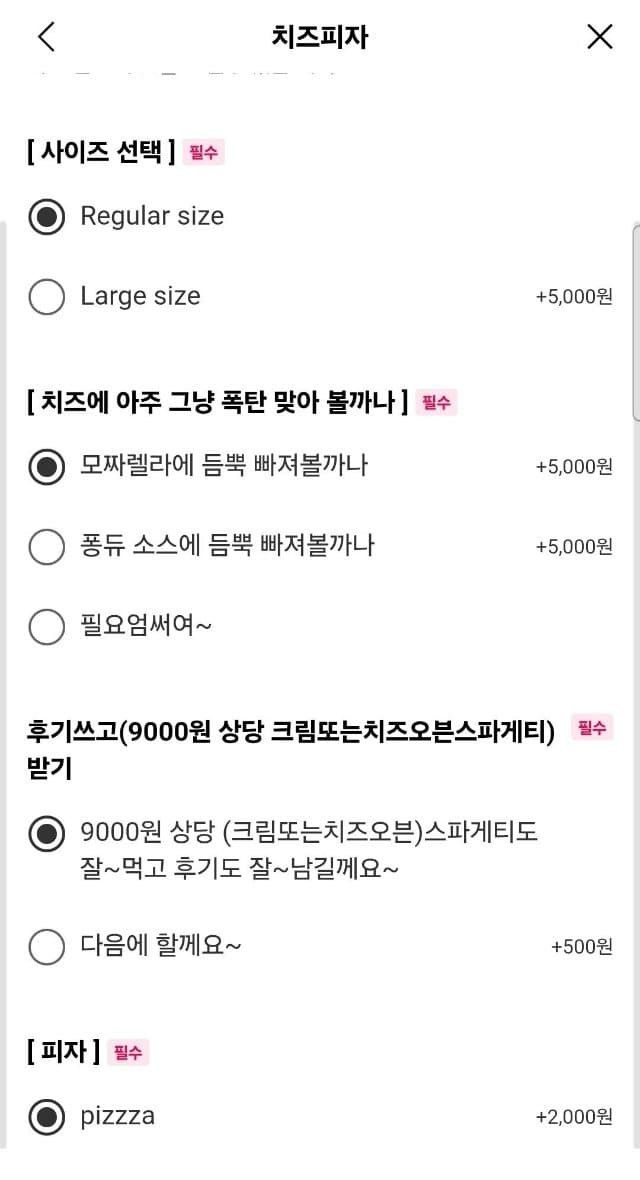Select the pizzza option
The height and width of the screenshot is (1180, 640).
47,1116
